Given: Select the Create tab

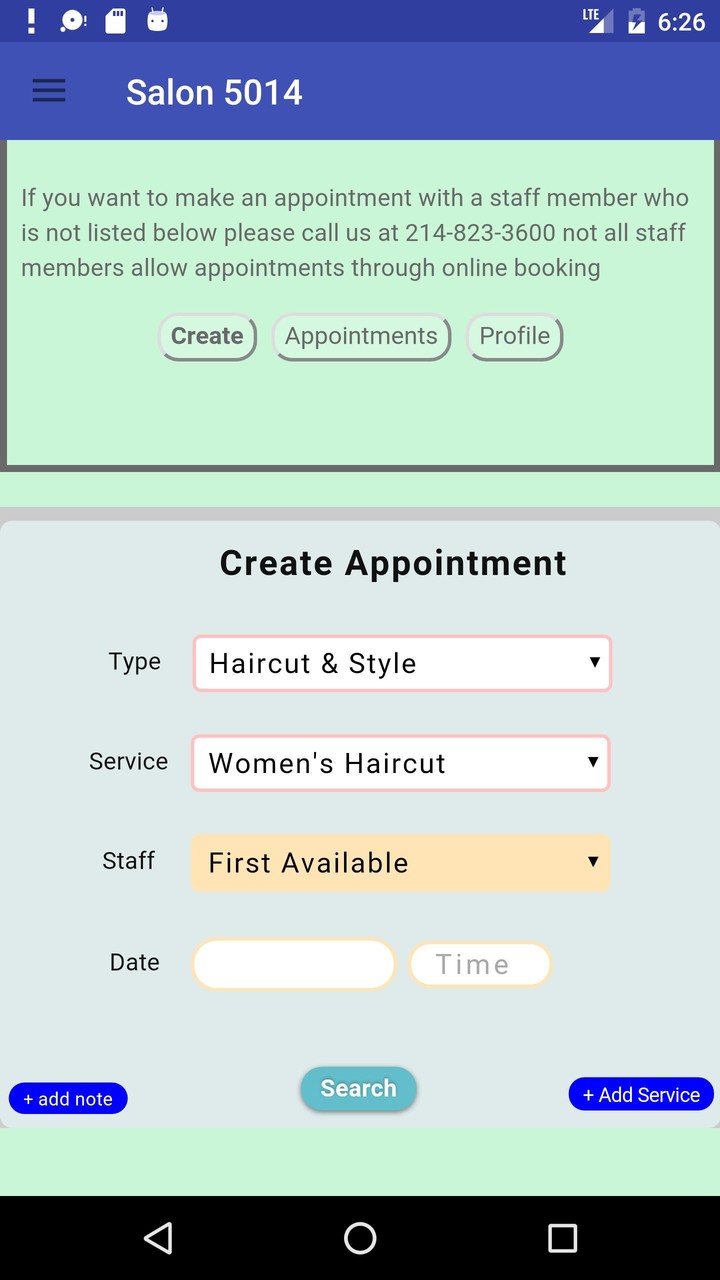Looking at the screenshot, I should (207, 336).
